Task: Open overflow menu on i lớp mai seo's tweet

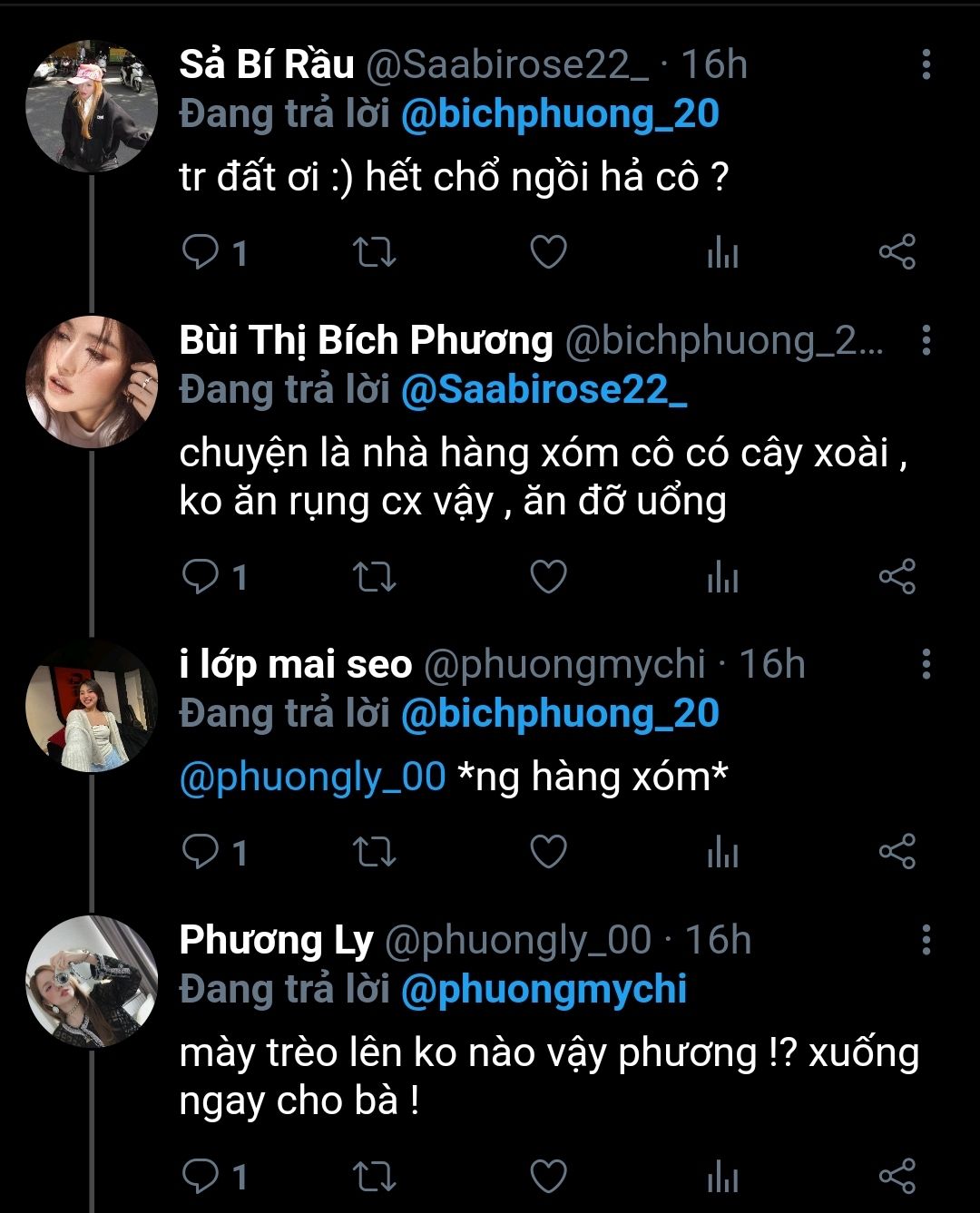Action: pos(926,664)
